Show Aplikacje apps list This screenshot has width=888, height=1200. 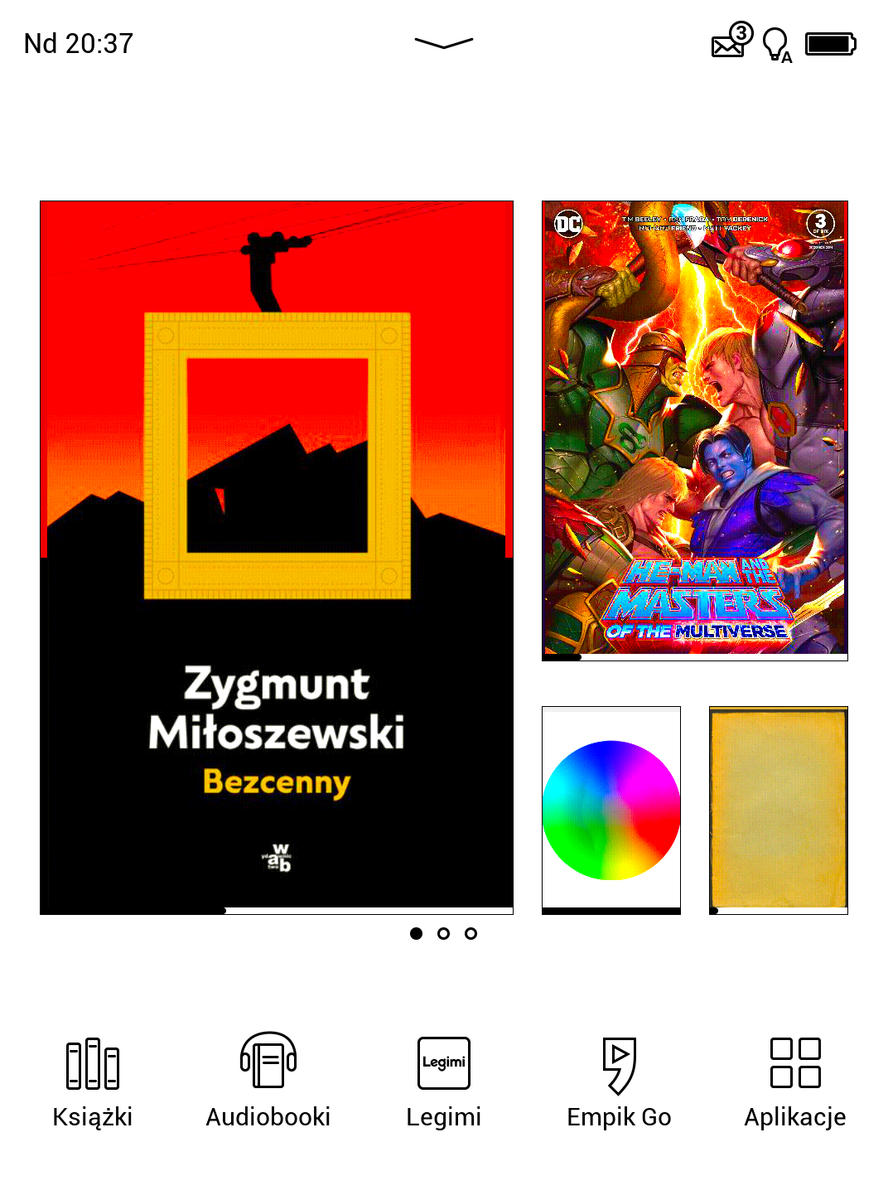click(795, 1082)
